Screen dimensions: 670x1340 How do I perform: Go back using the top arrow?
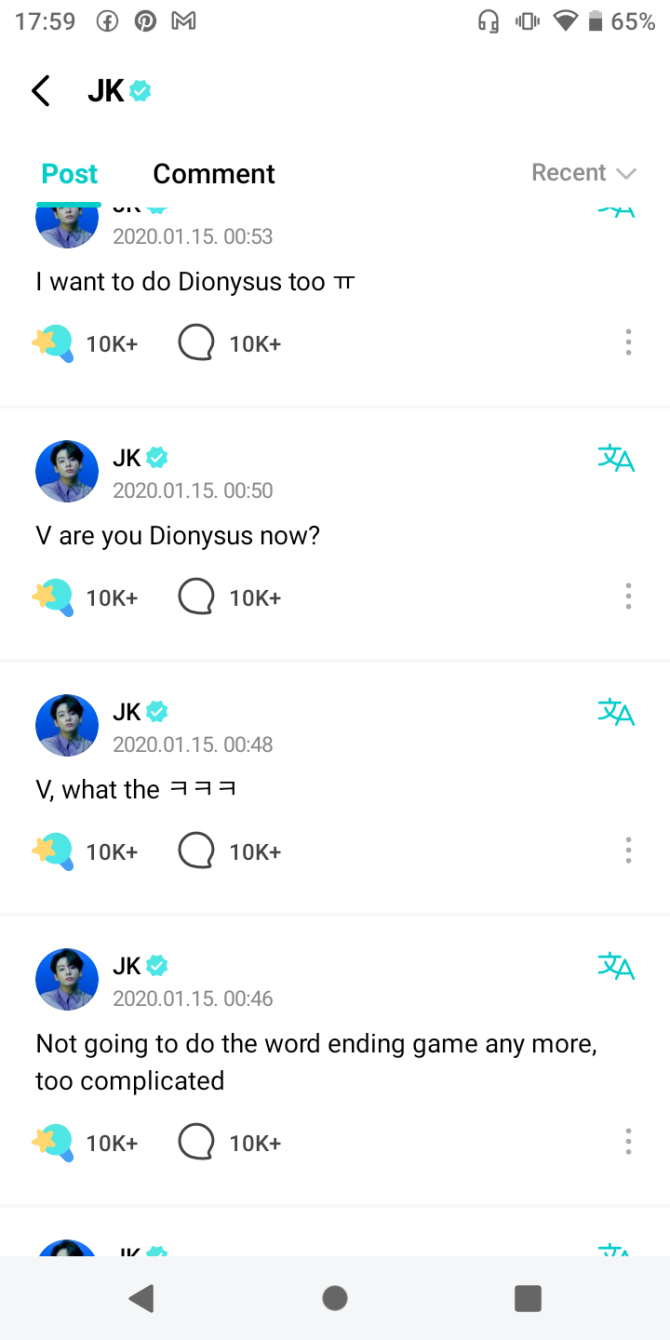pyautogui.click(x=41, y=91)
